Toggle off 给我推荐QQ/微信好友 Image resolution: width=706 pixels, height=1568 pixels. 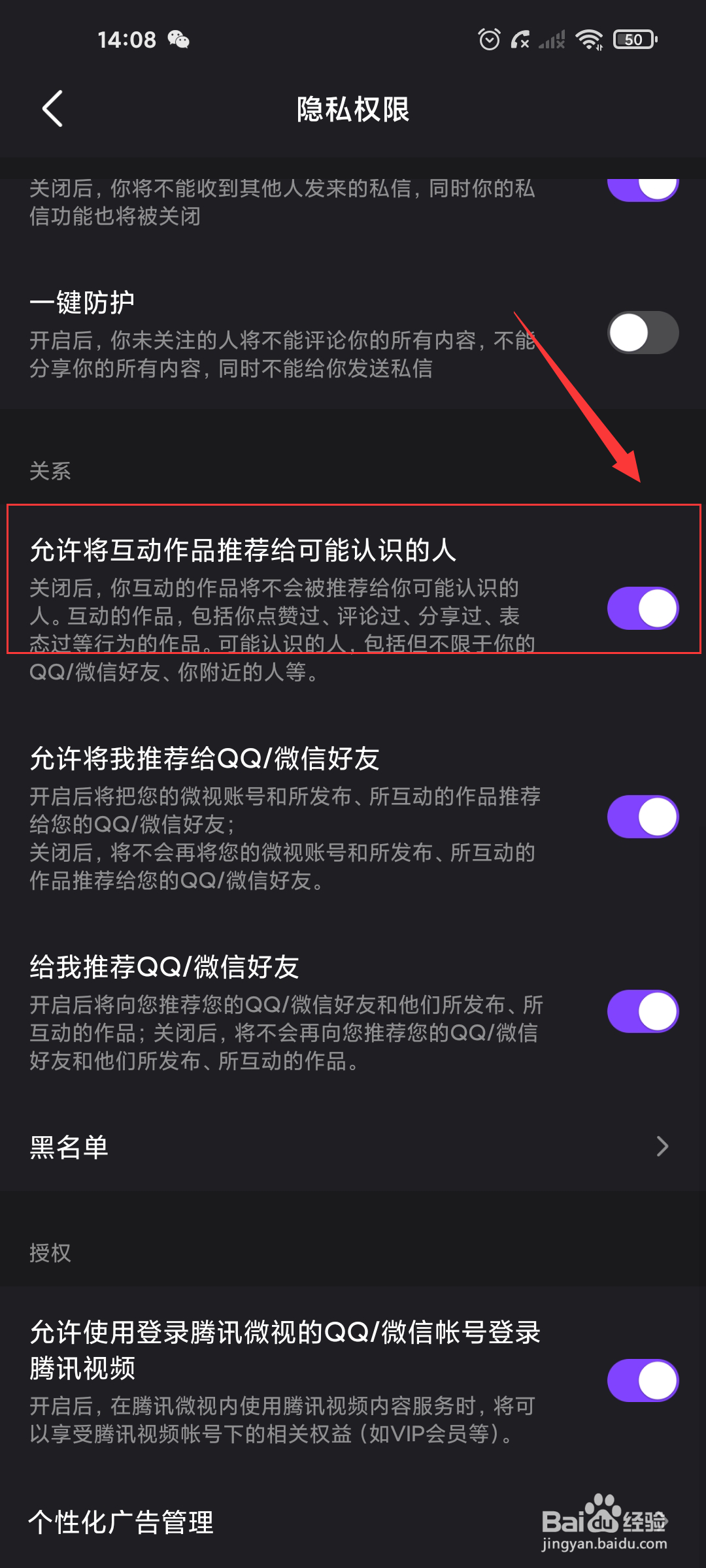pos(643,1010)
